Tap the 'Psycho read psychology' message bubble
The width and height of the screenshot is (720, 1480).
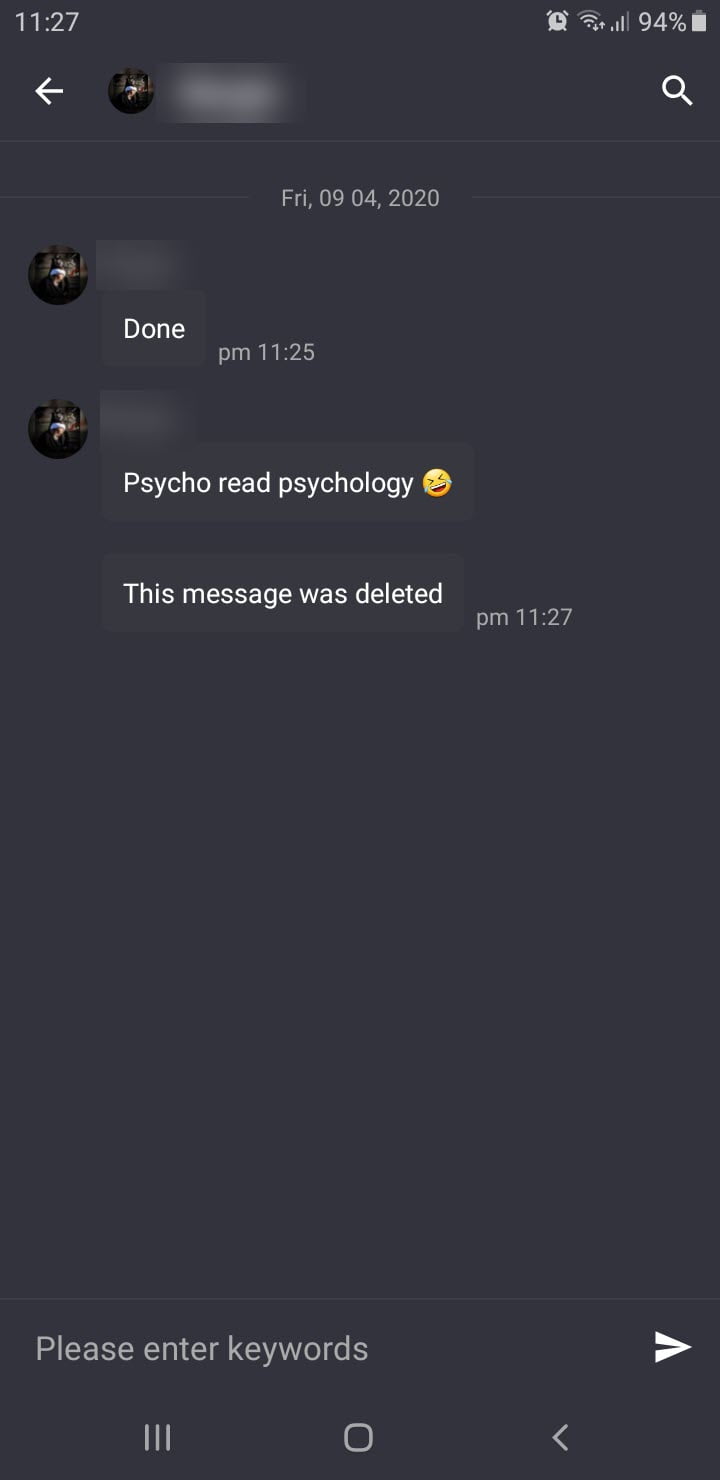click(287, 483)
